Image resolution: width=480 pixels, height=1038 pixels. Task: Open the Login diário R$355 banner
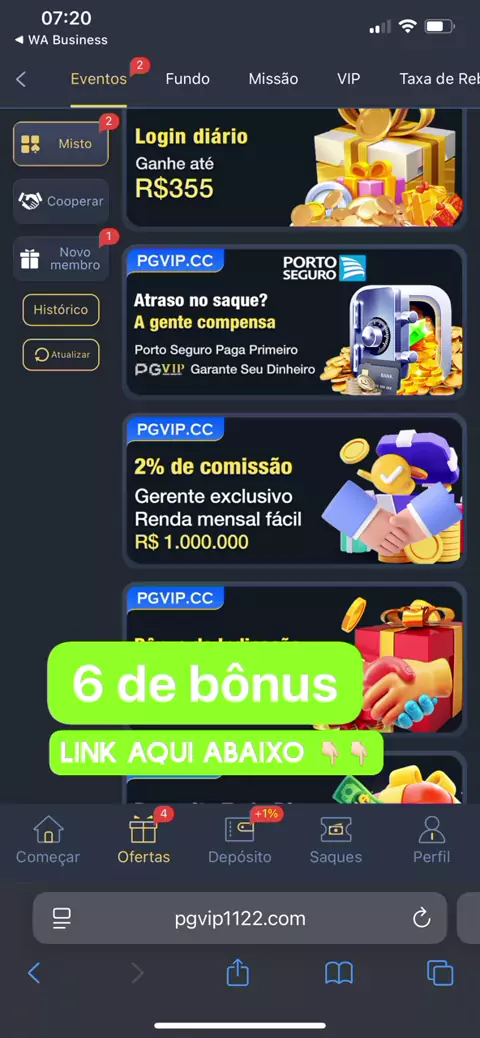click(295, 168)
